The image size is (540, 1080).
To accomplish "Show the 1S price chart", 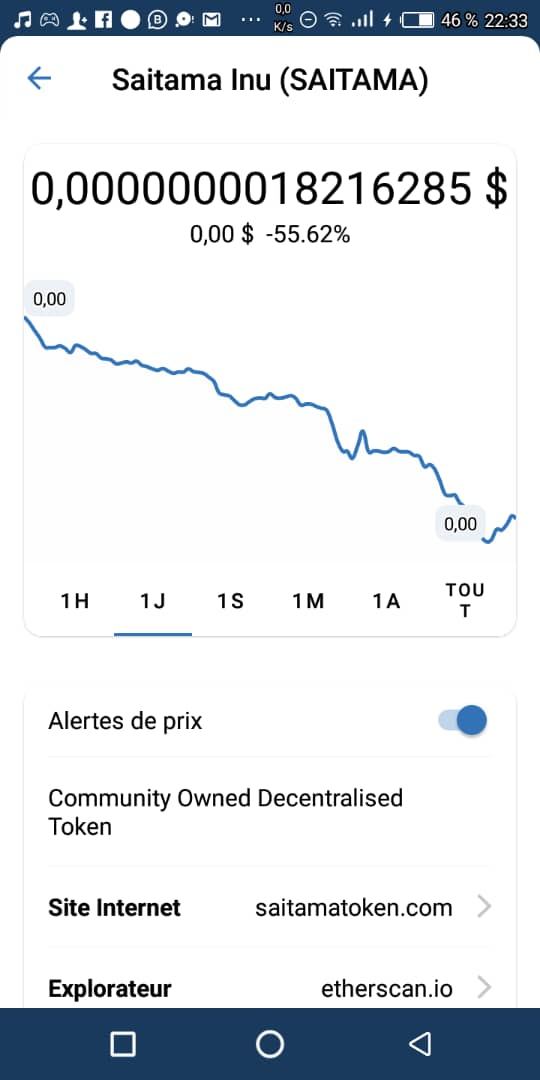I will click(x=231, y=601).
